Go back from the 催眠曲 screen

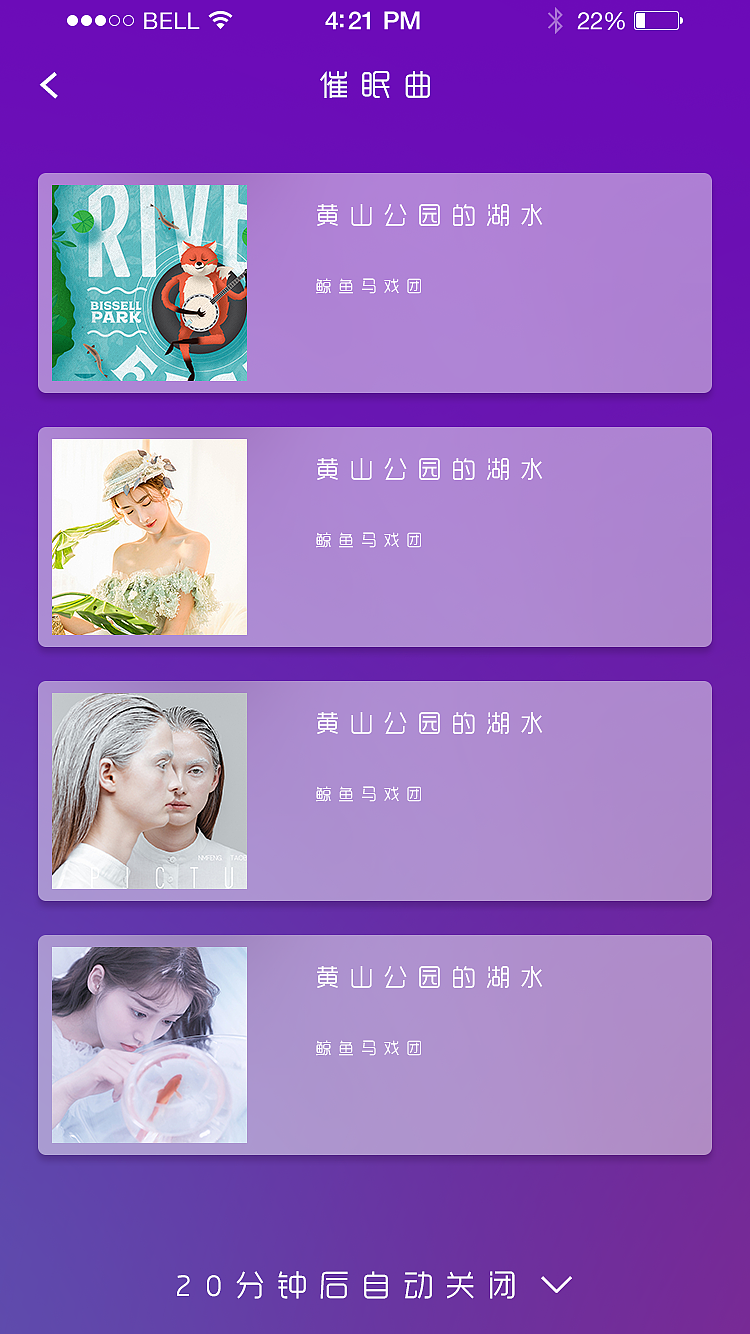(x=49, y=86)
